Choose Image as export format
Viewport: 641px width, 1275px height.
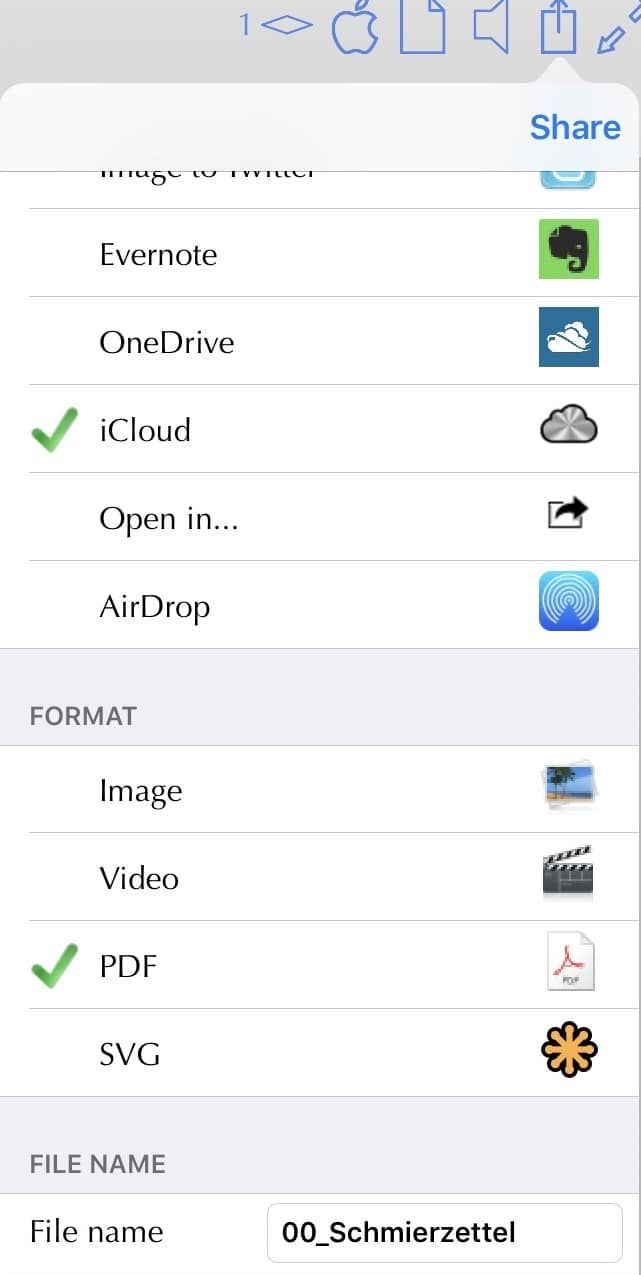click(x=320, y=790)
